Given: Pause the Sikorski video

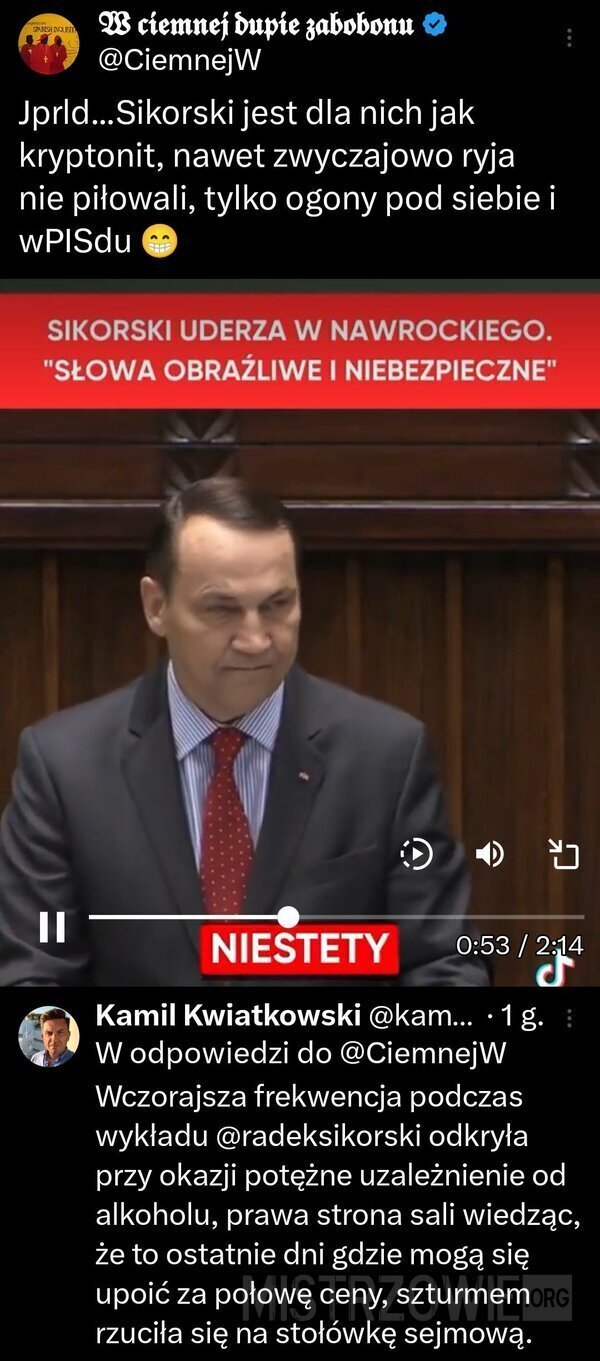Looking at the screenshot, I should pos(52,927).
